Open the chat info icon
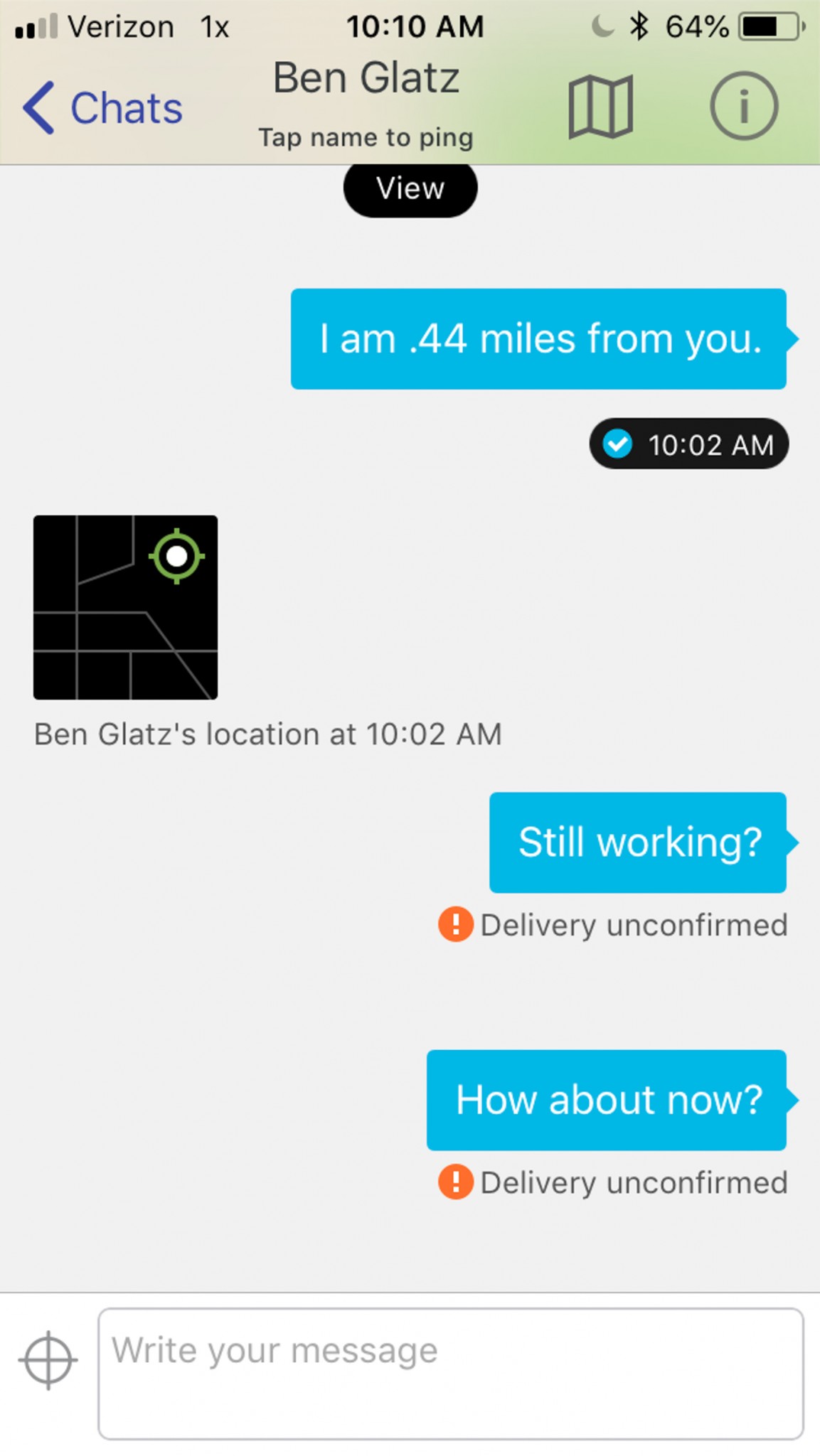The width and height of the screenshot is (820, 1456). point(743,107)
